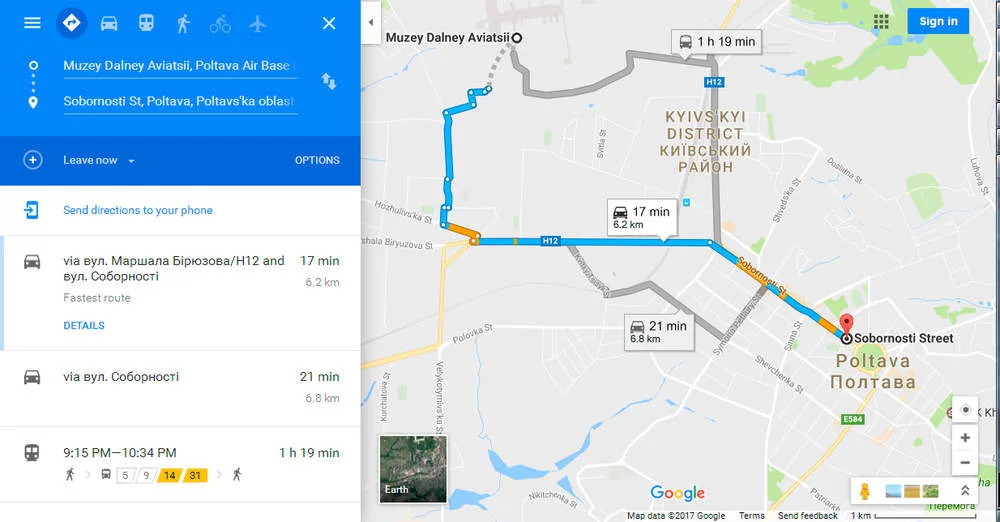Image resolution: width=1000 pixels, height=522 pixels.
Task: Choose the 21 min route via вул. Соборності
Action: (180, 386)
